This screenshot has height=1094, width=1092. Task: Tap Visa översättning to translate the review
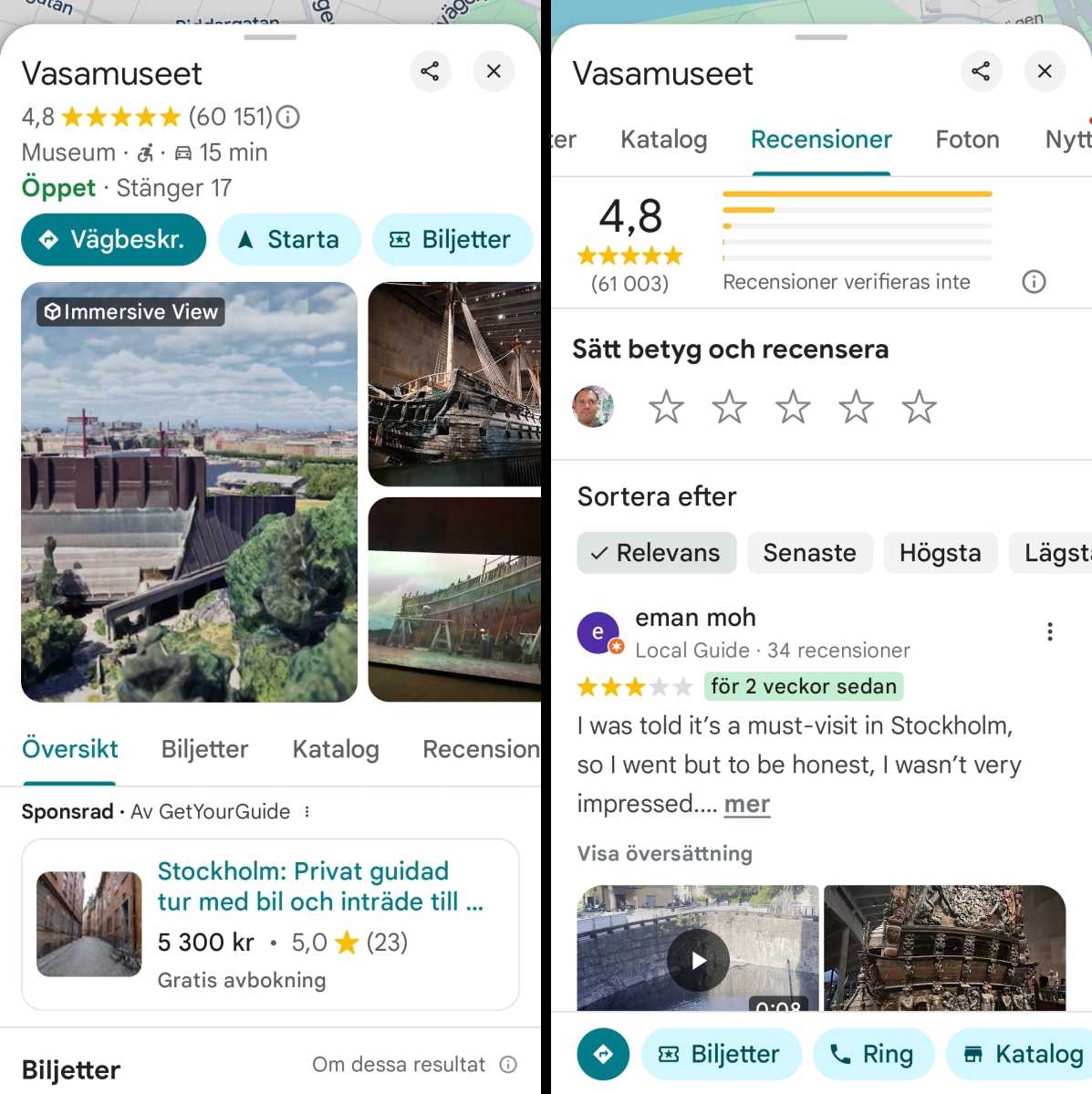pos(665,854)
